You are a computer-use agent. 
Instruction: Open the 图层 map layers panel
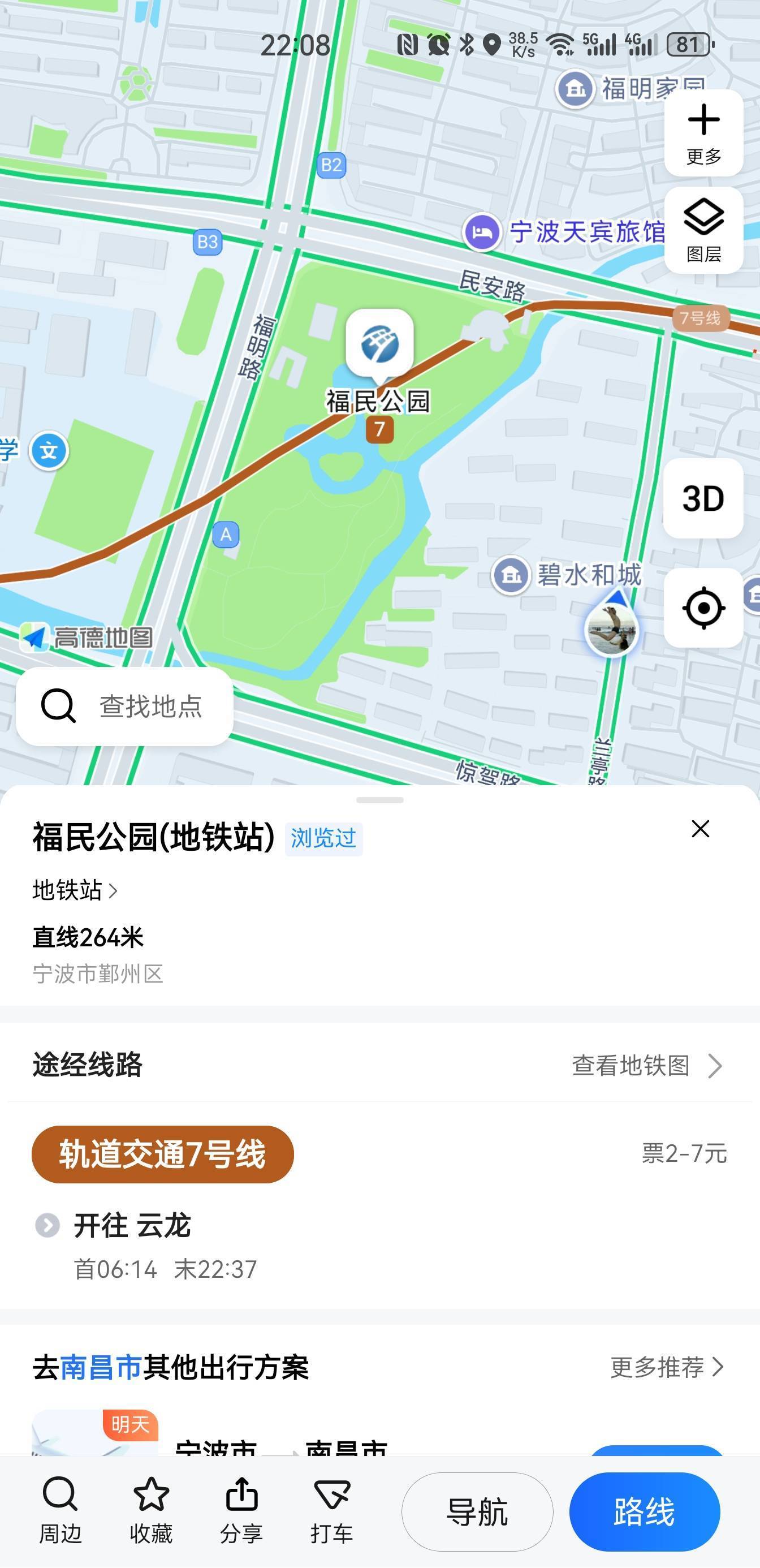click(x=703, y=230)
